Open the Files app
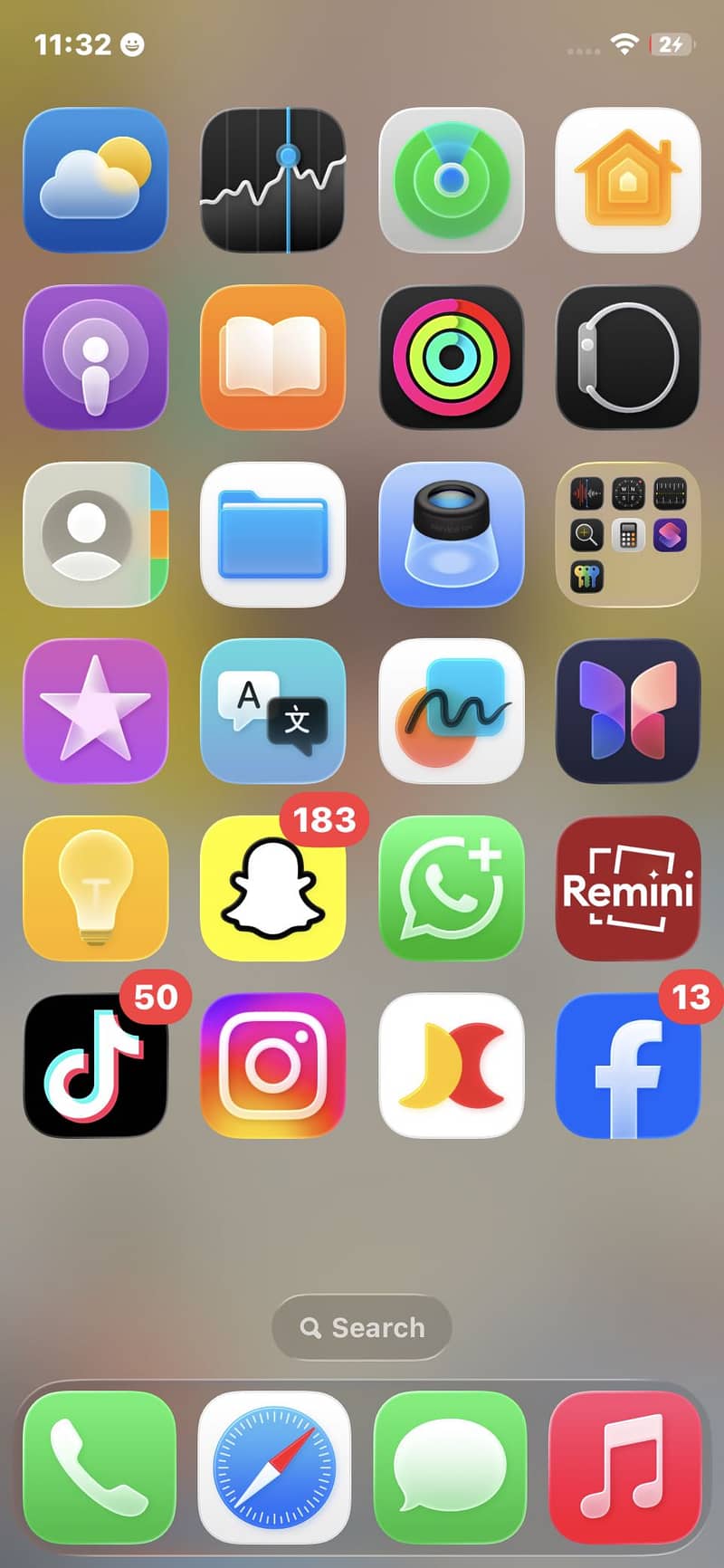 [273, 534]
